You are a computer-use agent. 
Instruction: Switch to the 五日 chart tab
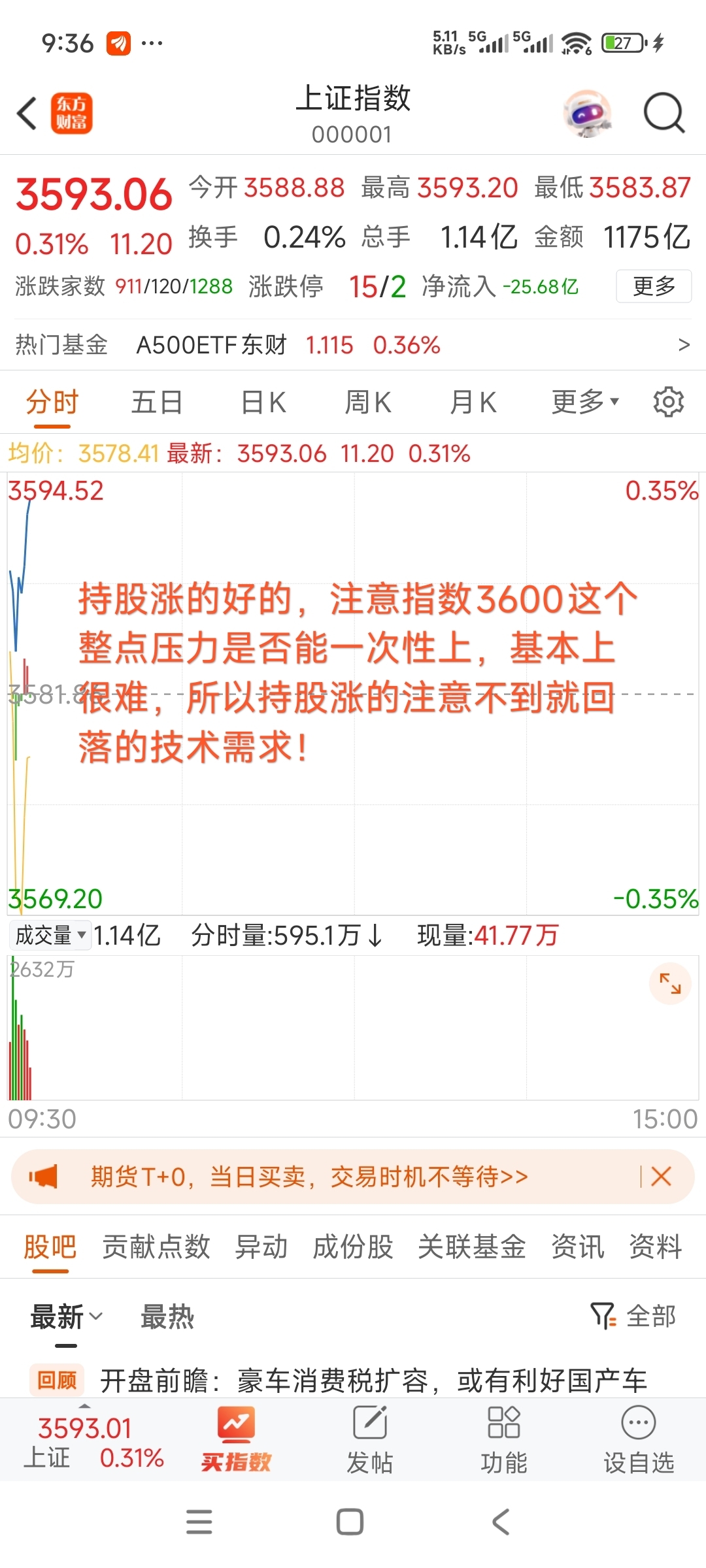tap(157, 402)
